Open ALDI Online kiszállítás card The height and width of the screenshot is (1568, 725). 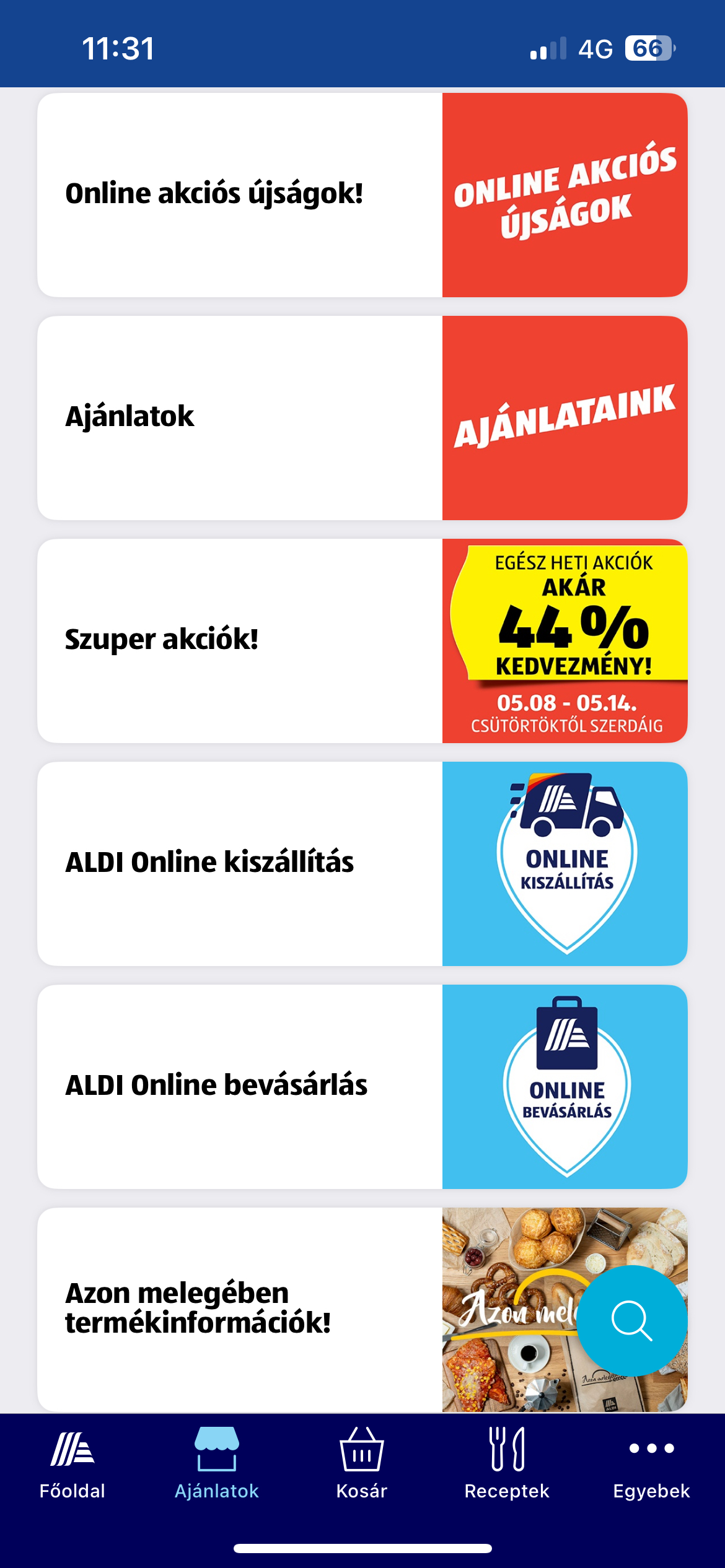[362, 864]
